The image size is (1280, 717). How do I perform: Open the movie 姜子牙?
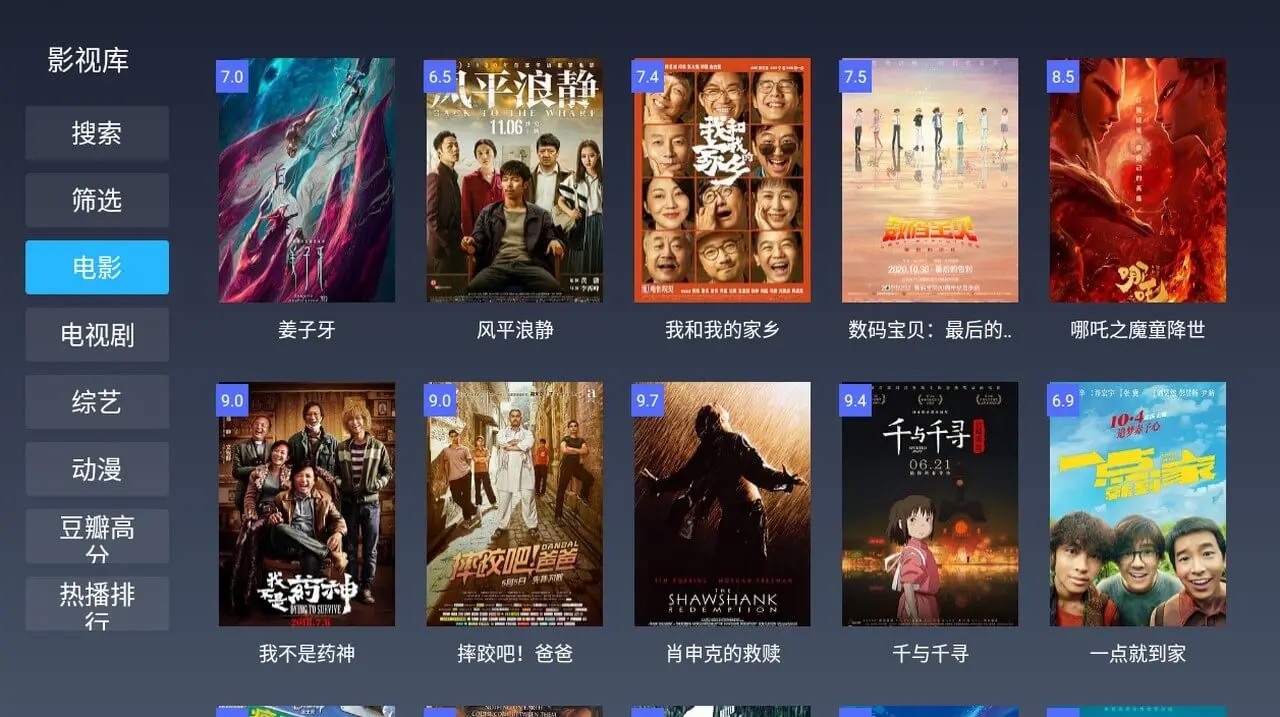pyautogui.click(x=307, y=180)
